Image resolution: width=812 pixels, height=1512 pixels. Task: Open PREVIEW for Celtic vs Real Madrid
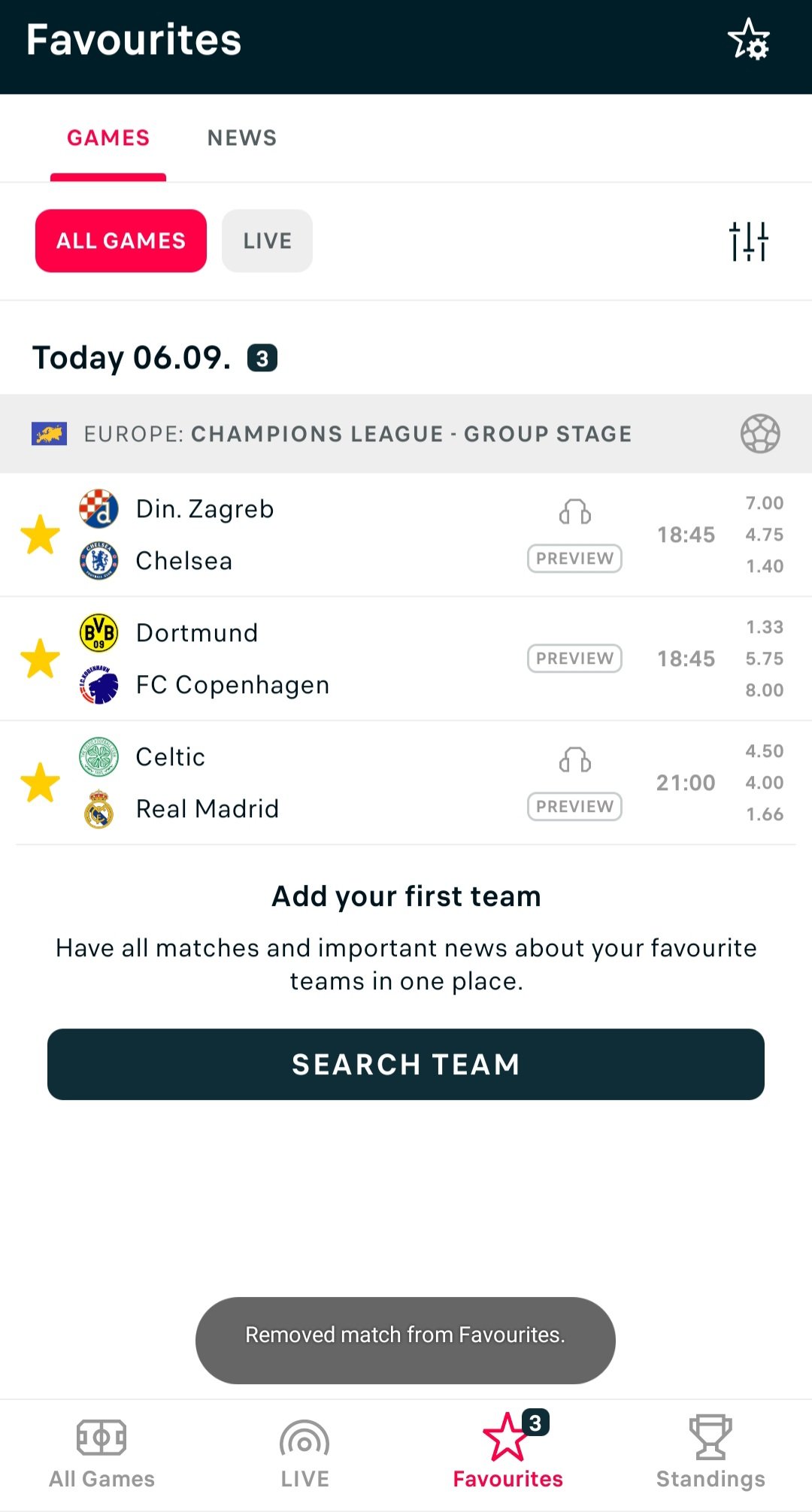coord(574,807)
